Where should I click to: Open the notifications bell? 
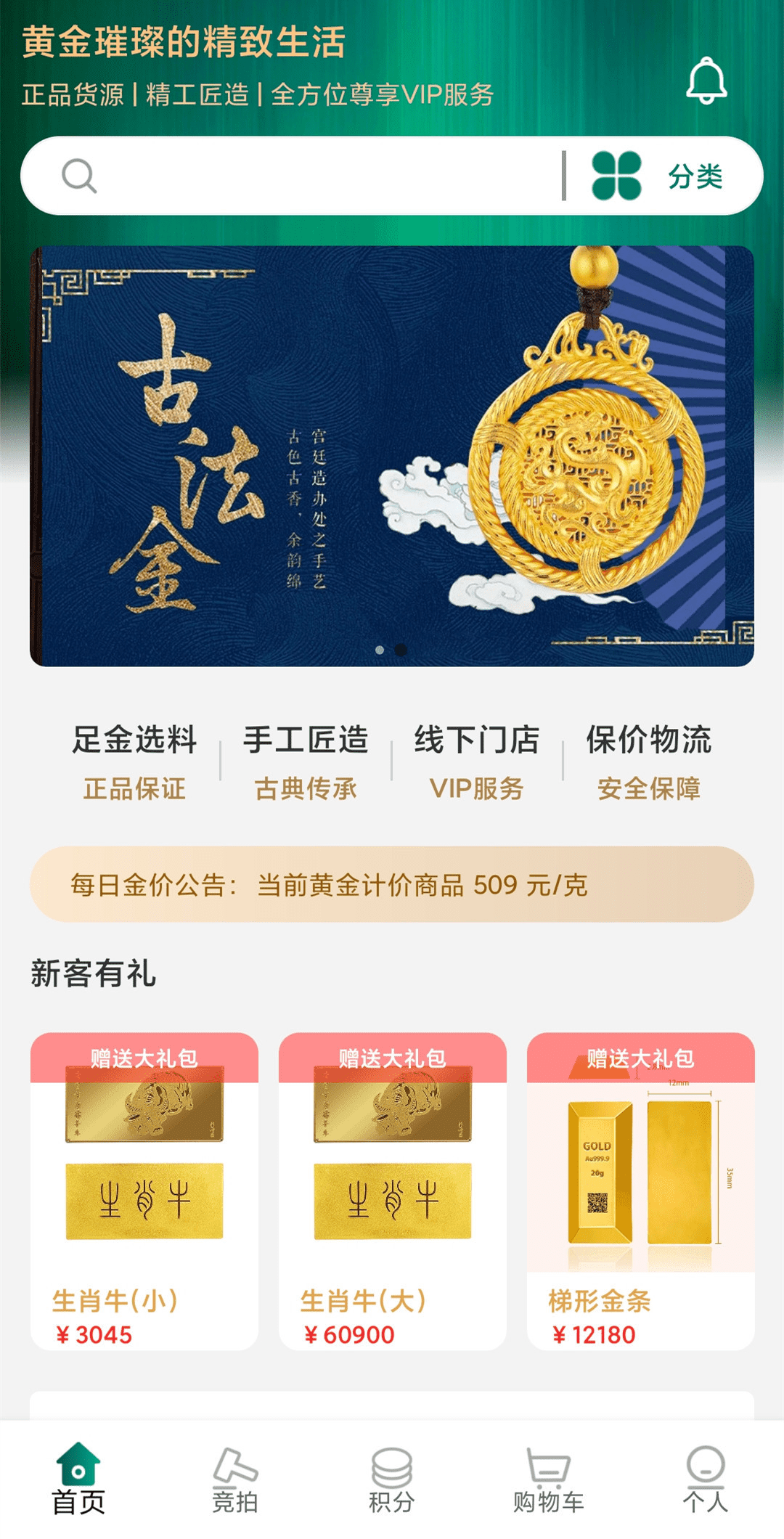pyautogui.click(x=706, y=81)
